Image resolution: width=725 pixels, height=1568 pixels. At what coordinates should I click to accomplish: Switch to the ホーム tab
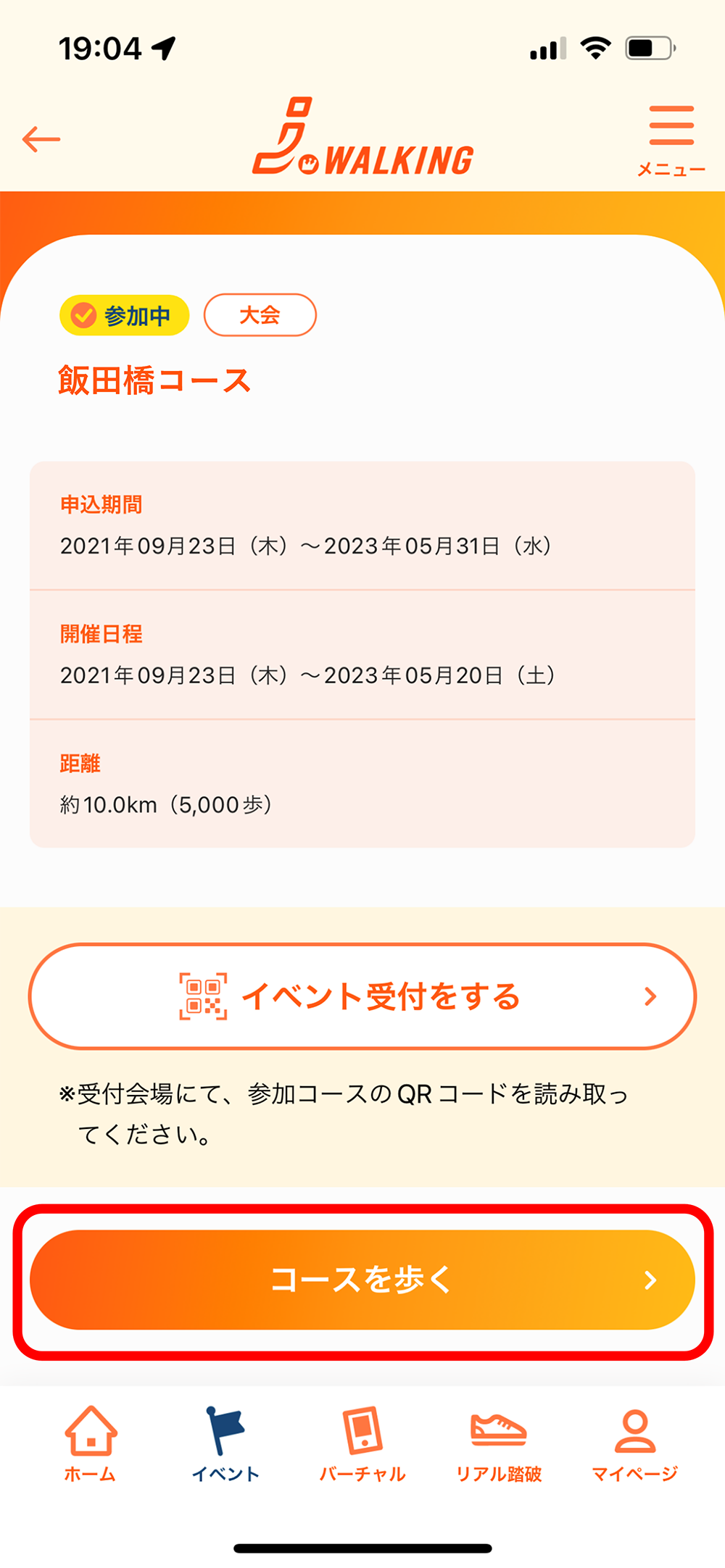point(91,1443)
